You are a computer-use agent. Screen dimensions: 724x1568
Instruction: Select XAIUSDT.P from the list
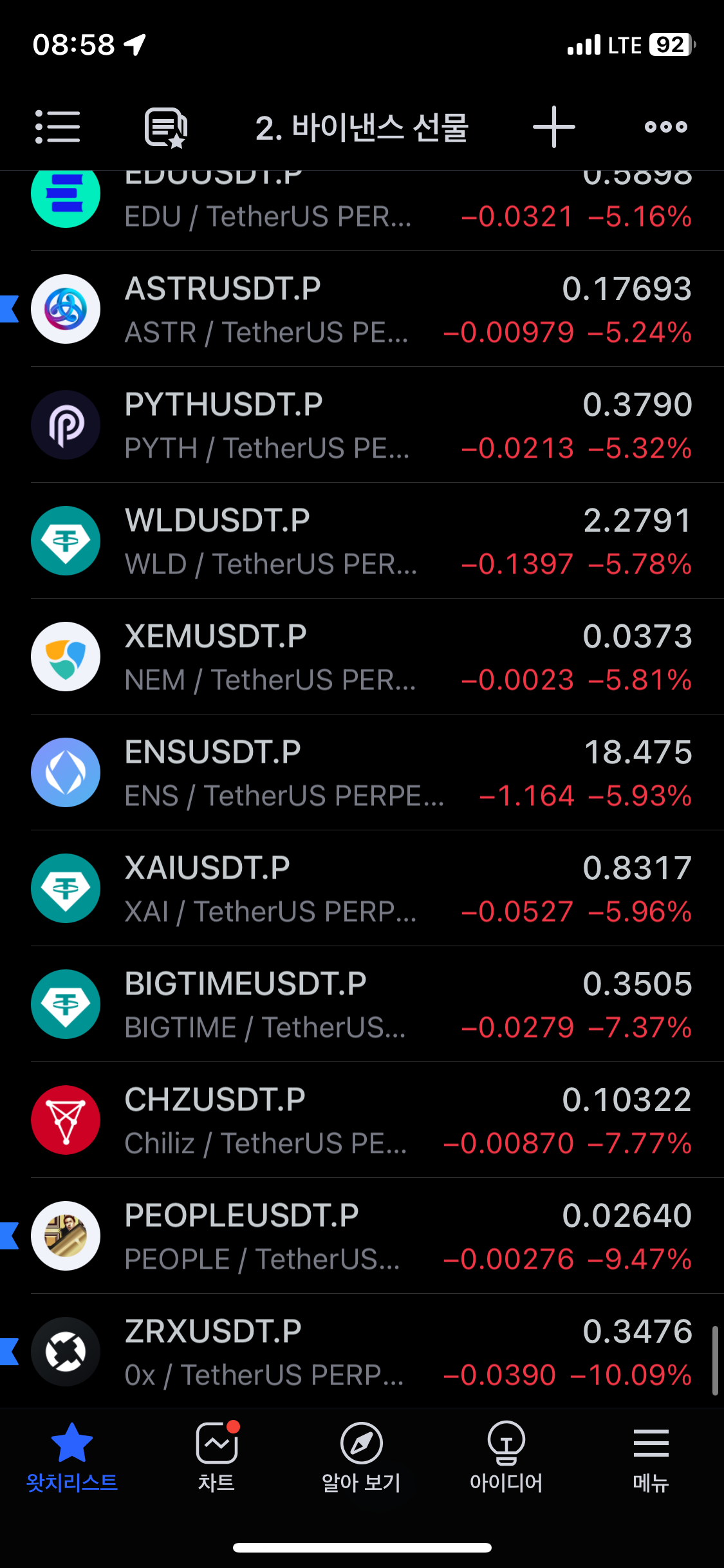(x=362, y=888)
